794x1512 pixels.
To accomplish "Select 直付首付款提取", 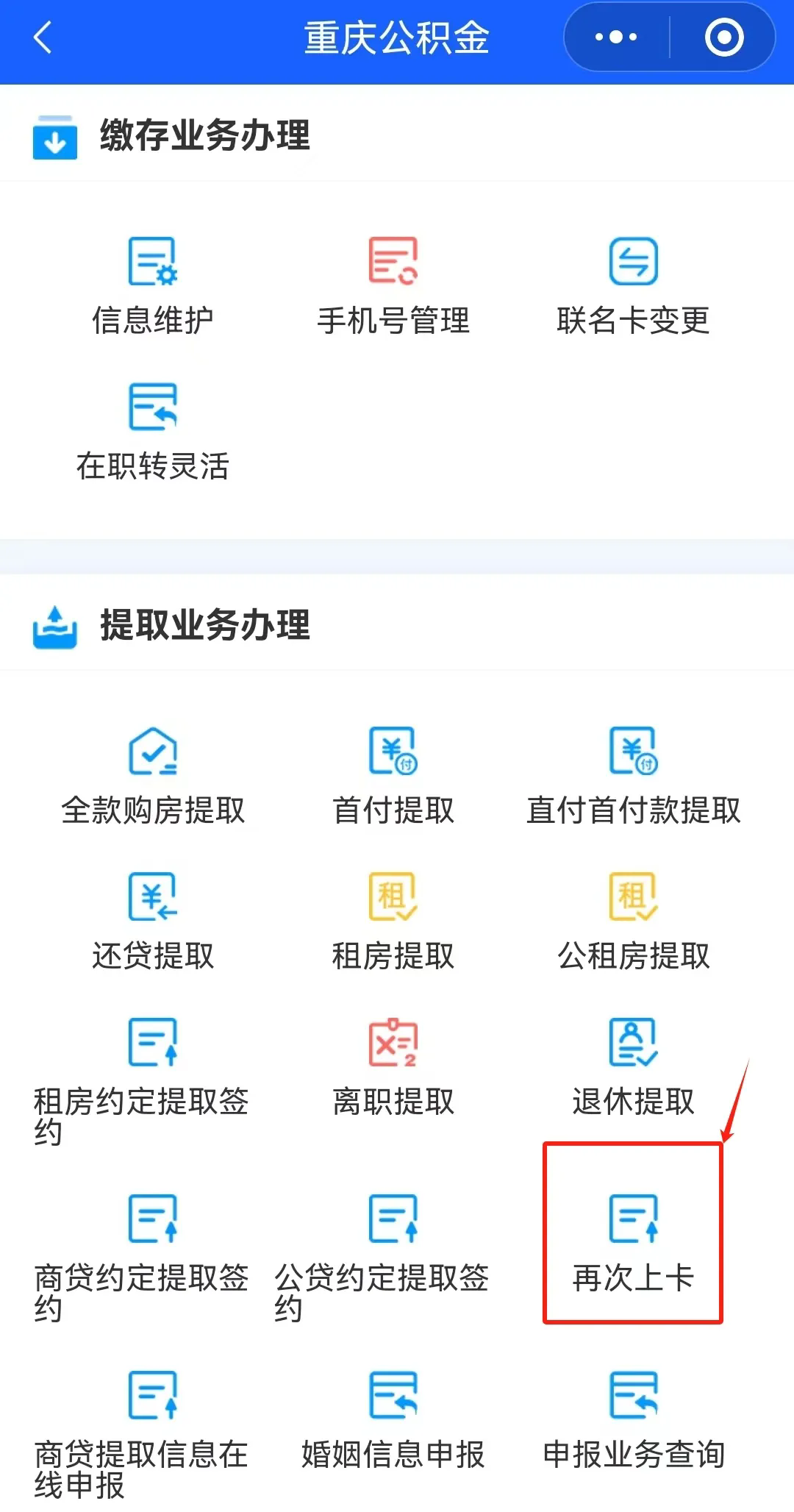I will pos(633,777).
